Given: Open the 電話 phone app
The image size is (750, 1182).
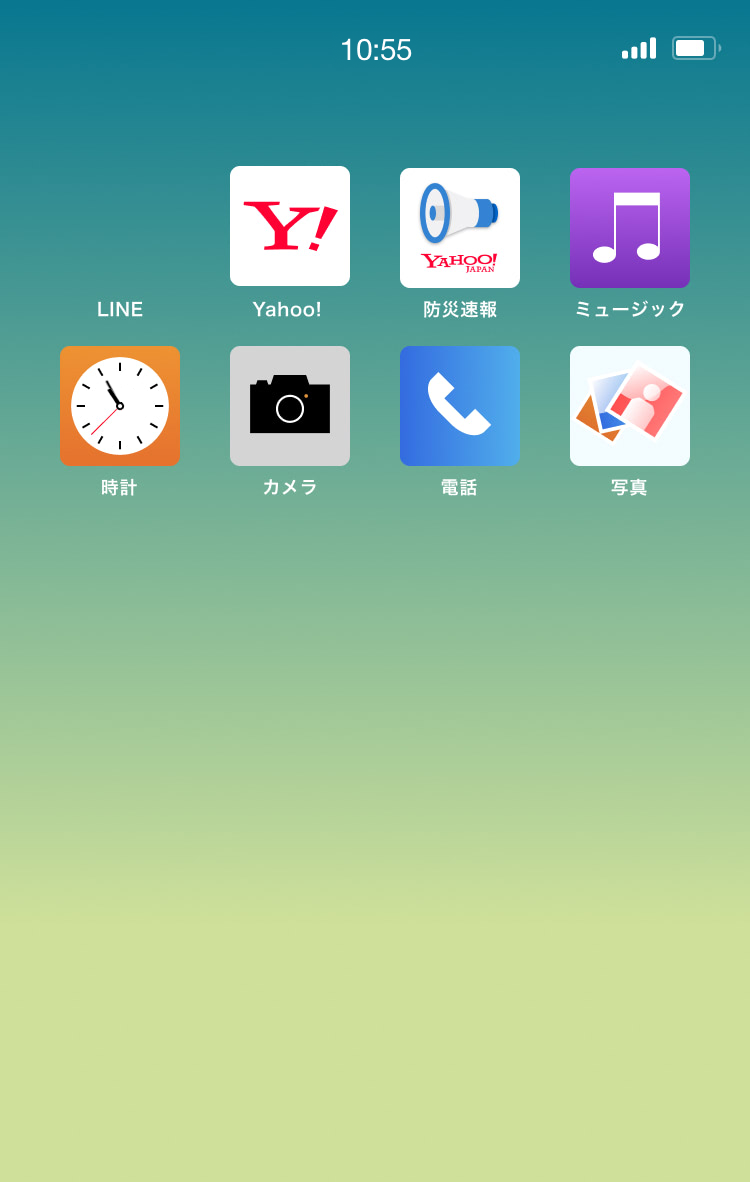Looking at the screenshot, I should pos(460,406).
